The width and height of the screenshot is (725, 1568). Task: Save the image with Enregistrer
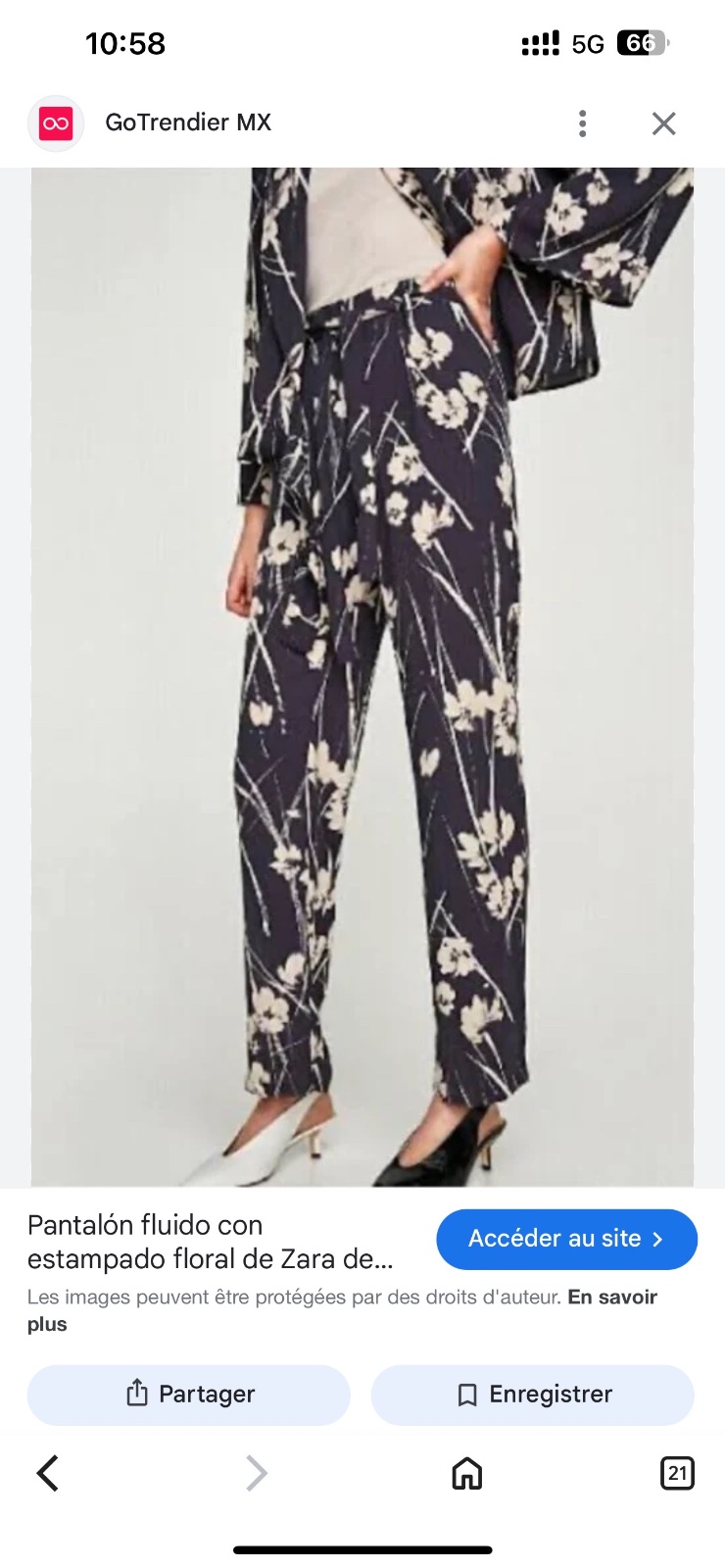(x=533, y=1395)
